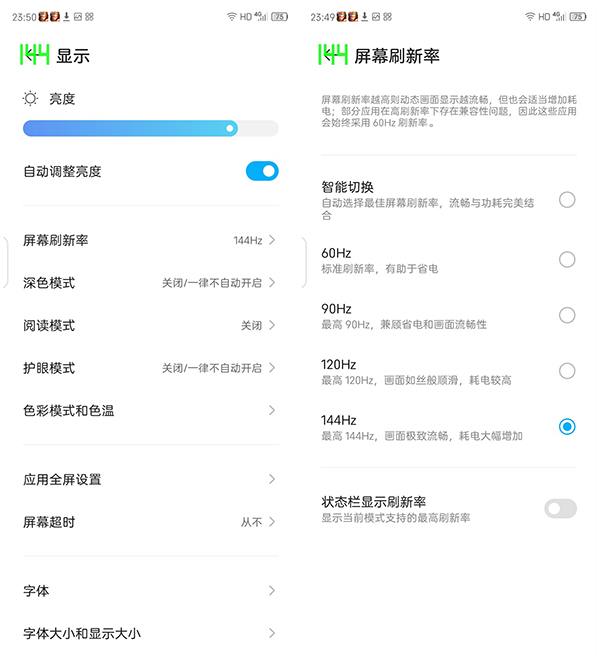Viewport: 600px width, 662px height.
Task: Open 字体大小和显示大小
Action: 150,633
